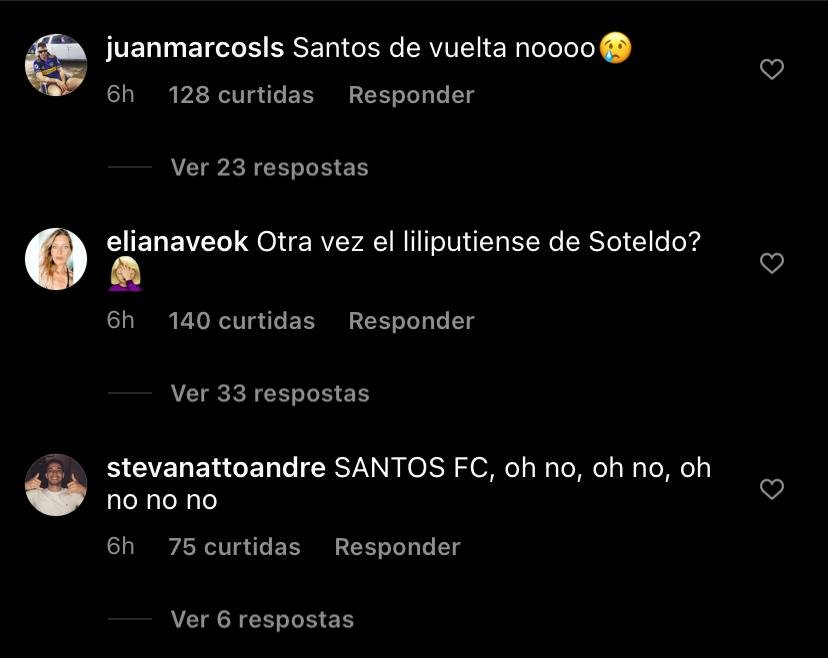Heart stevanattoandre's SANTOS FC comment
The width and height of the screenshot is (828, 658).
click(x=771, y=489)
